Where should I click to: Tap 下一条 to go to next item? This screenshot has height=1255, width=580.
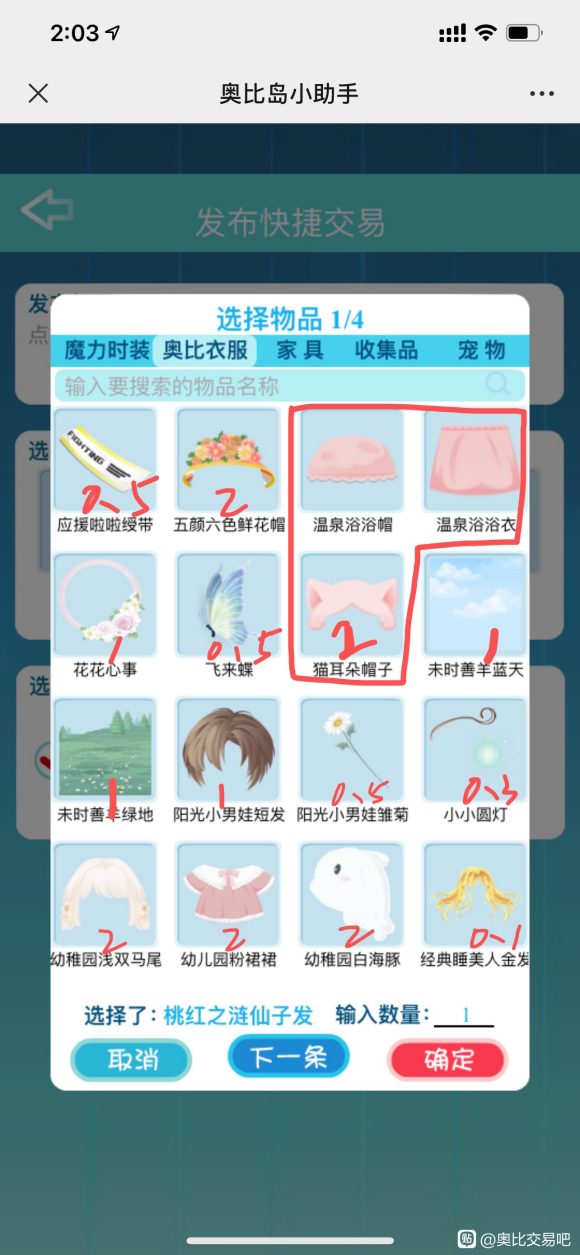(x=288, y=1057)
